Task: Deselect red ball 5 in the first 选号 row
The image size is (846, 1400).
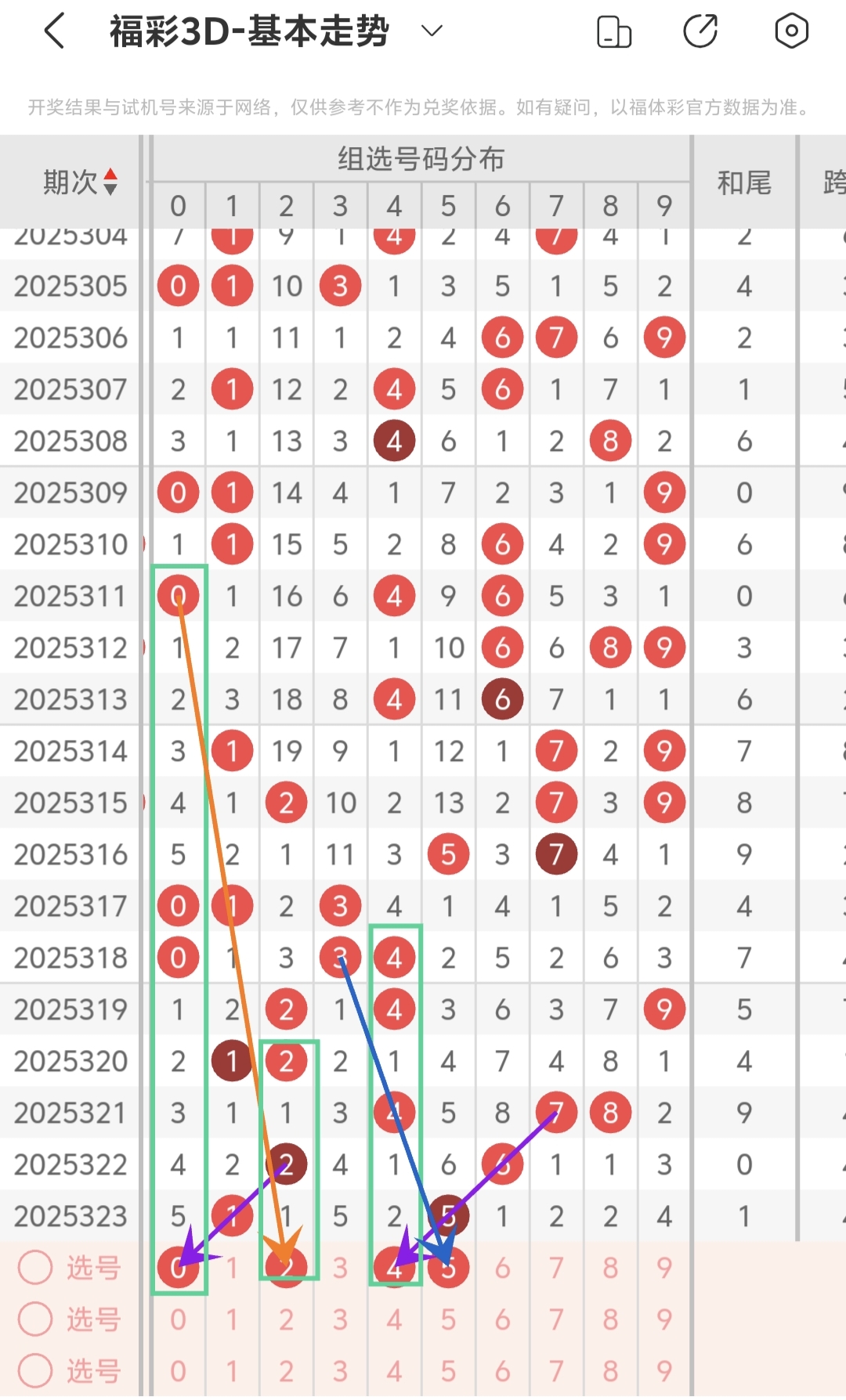Action: 448,1268
